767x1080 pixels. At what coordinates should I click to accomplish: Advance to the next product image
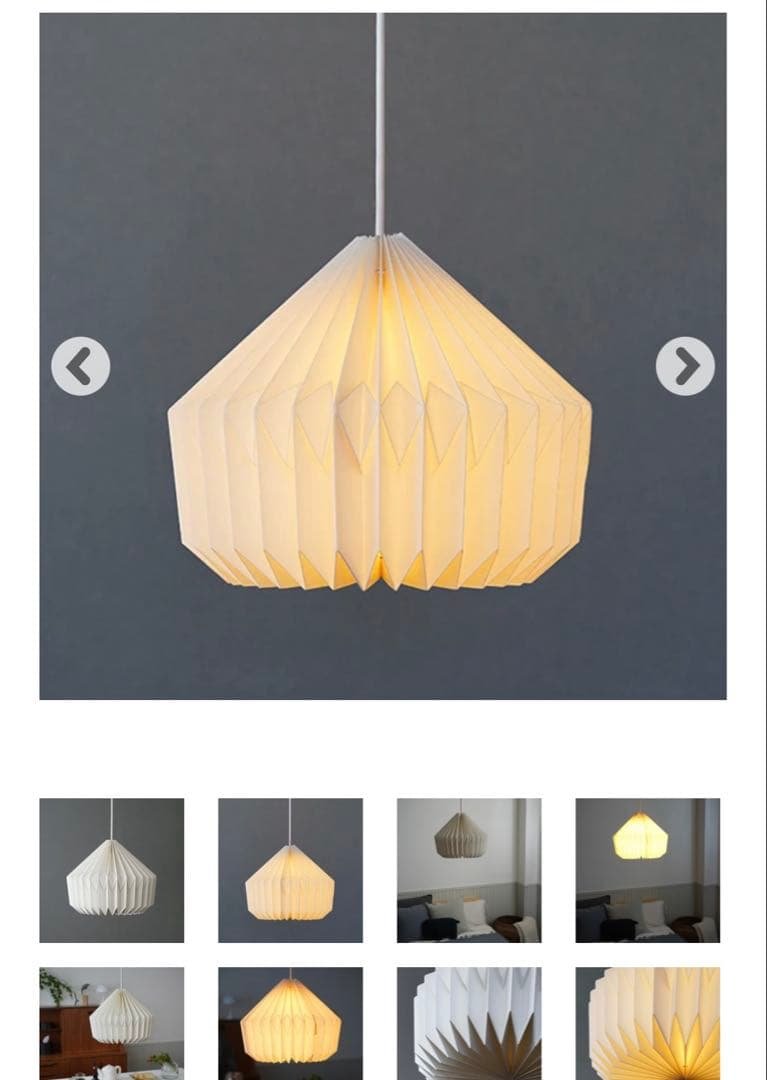pyautogui.click(x=685, y=366)
